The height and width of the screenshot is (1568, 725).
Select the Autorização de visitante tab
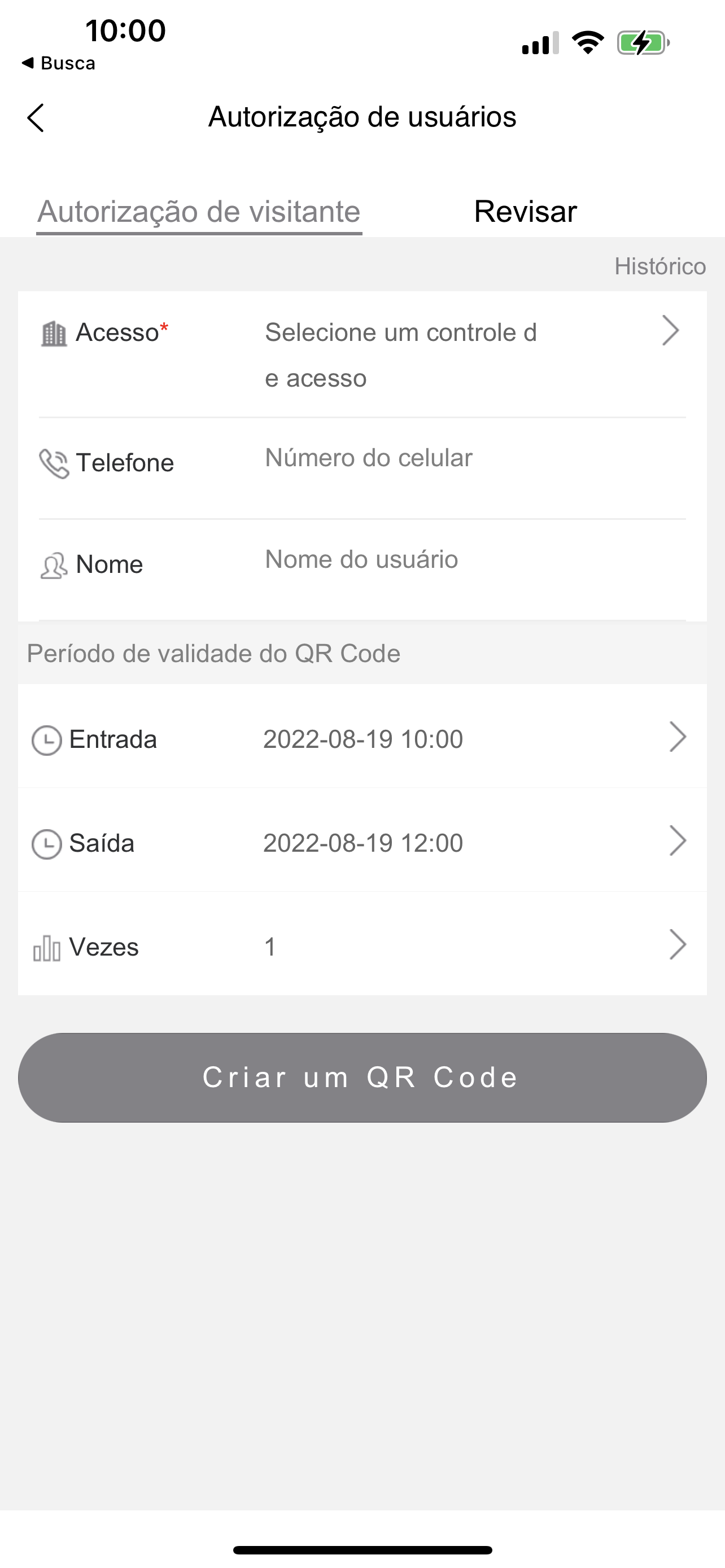(x=199, y=212)
